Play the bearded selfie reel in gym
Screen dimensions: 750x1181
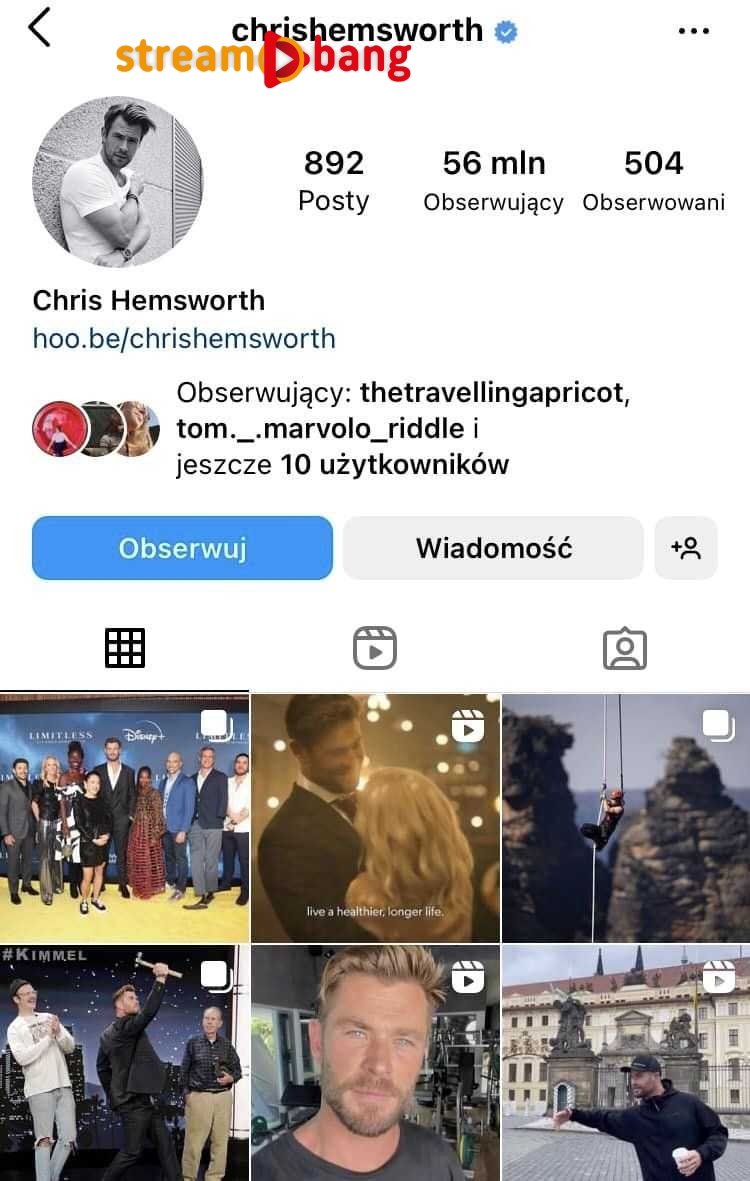click(x=375, y=1063)
